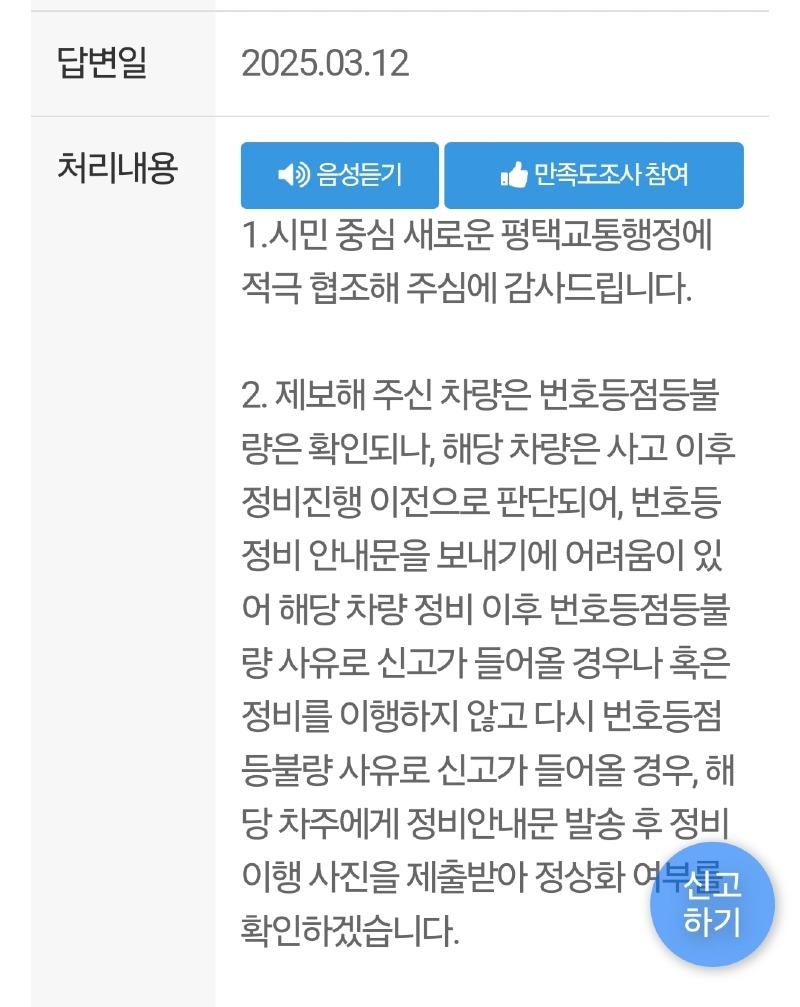Tap the 음성듣기 listen button
The width and height of the screenshot is (800, 1007).
pyautogui.click(x=339, y=176)
